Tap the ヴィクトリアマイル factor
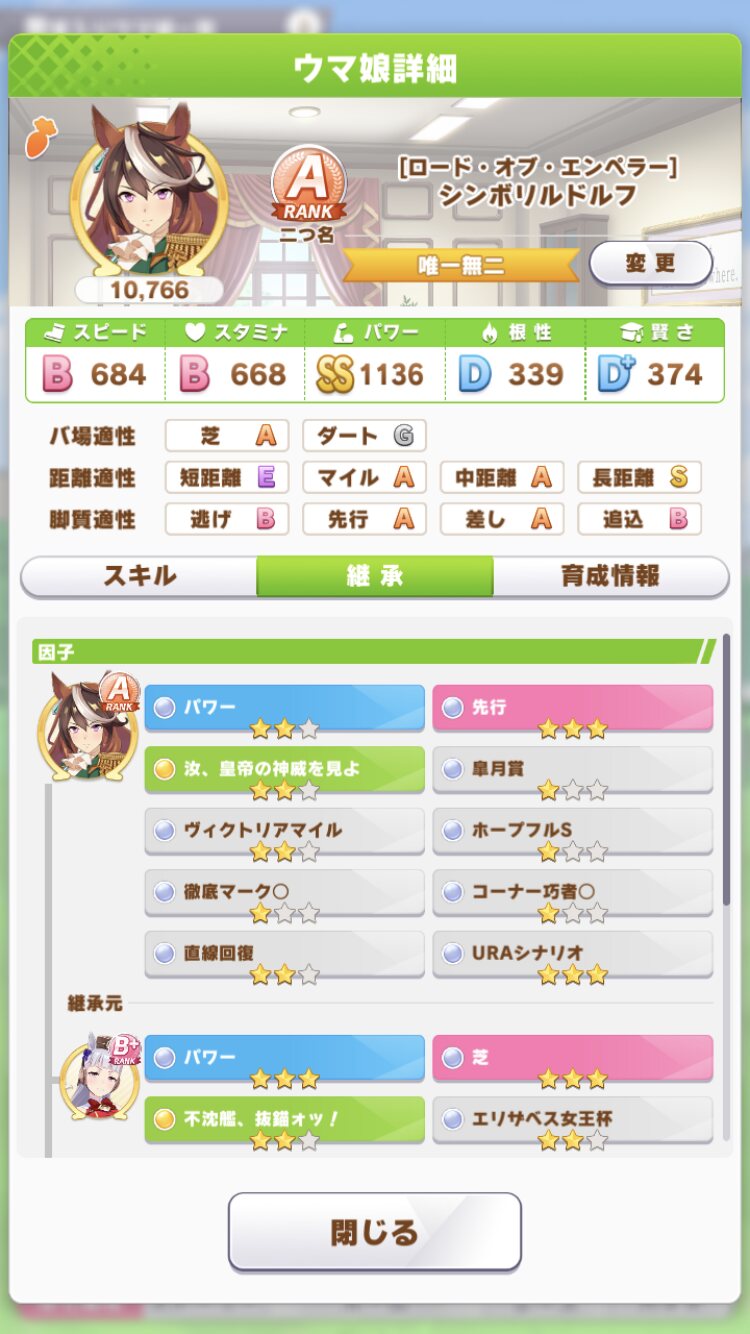The height and width of the screenshot is (1334, 750). (284, 830)
